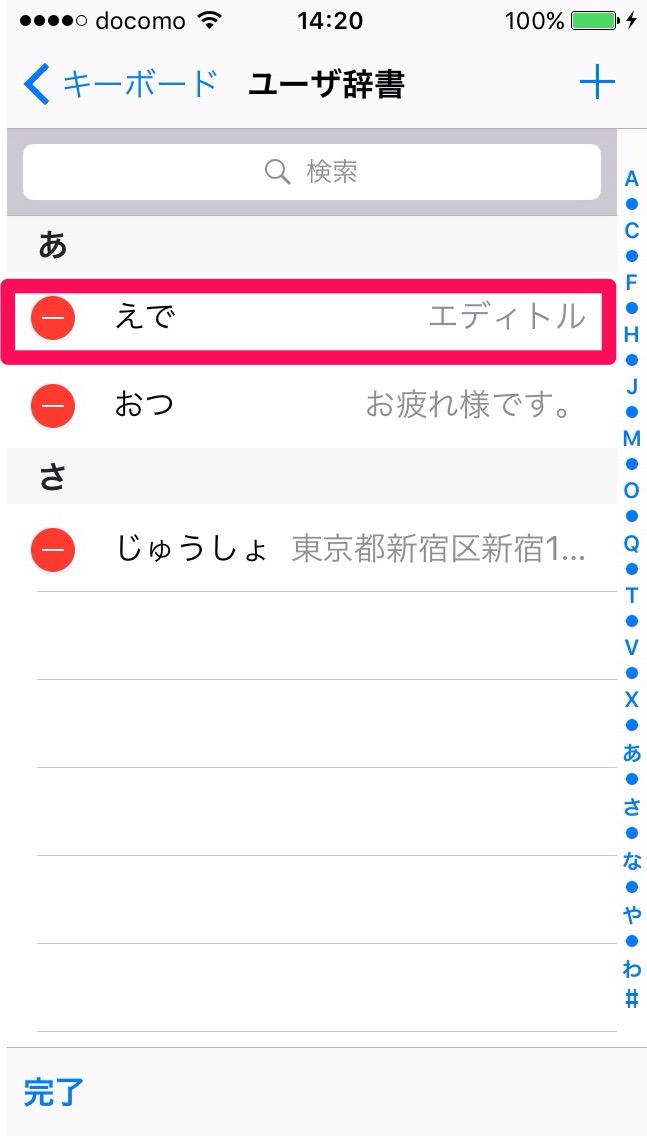Jump to index section #
This screenshot has width=647, height=1136.
(631, 997)
